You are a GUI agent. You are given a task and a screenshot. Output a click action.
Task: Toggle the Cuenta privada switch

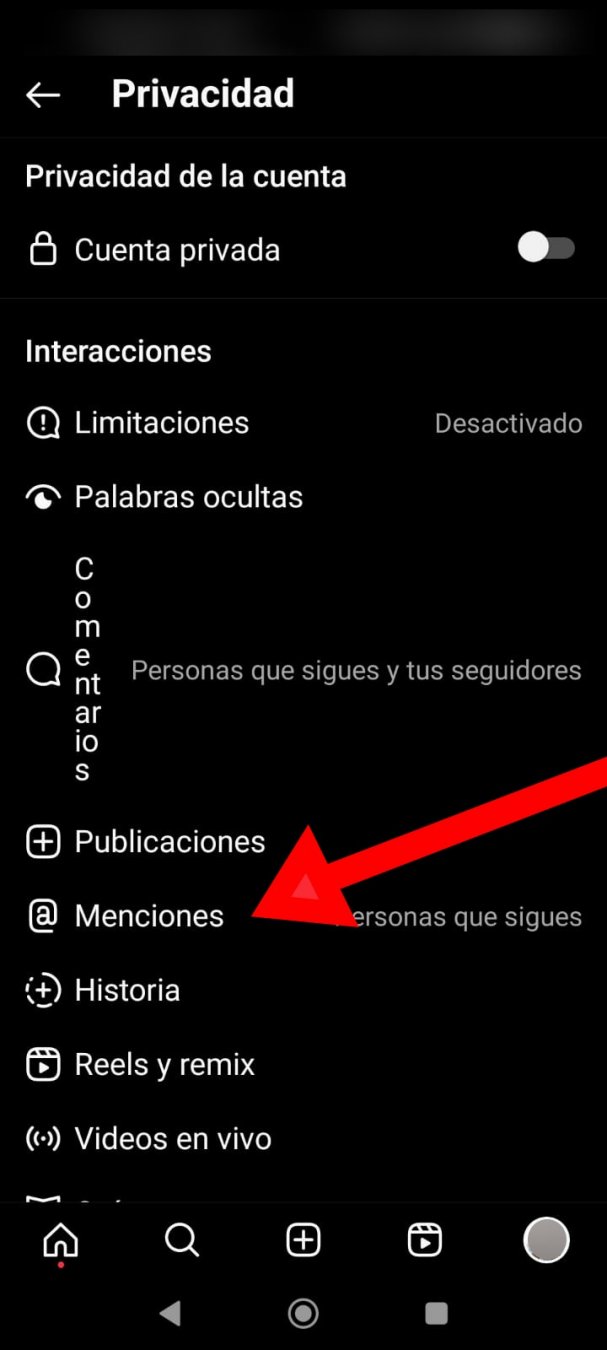tap(546, 249)
